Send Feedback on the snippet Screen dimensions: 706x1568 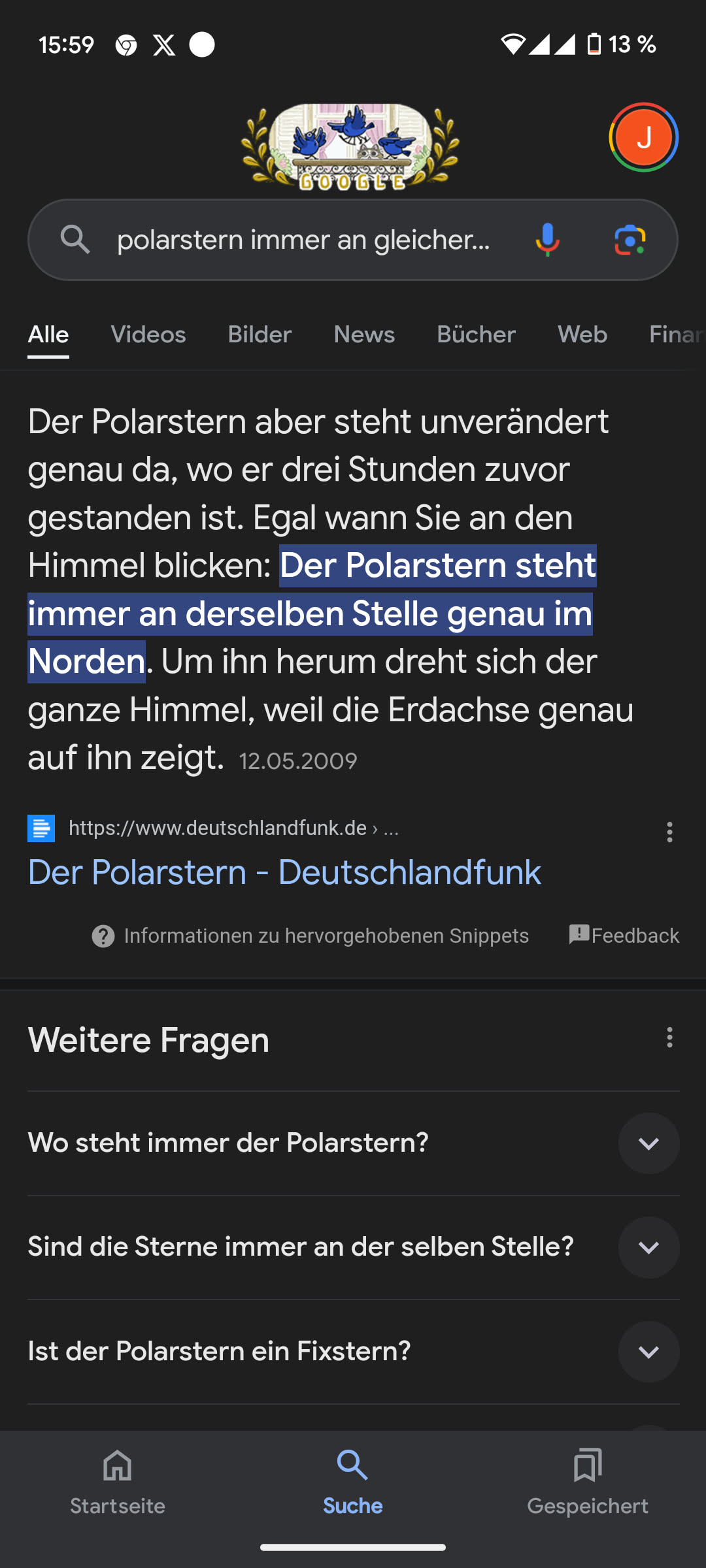pyautogui.click(x=624, y=936)
